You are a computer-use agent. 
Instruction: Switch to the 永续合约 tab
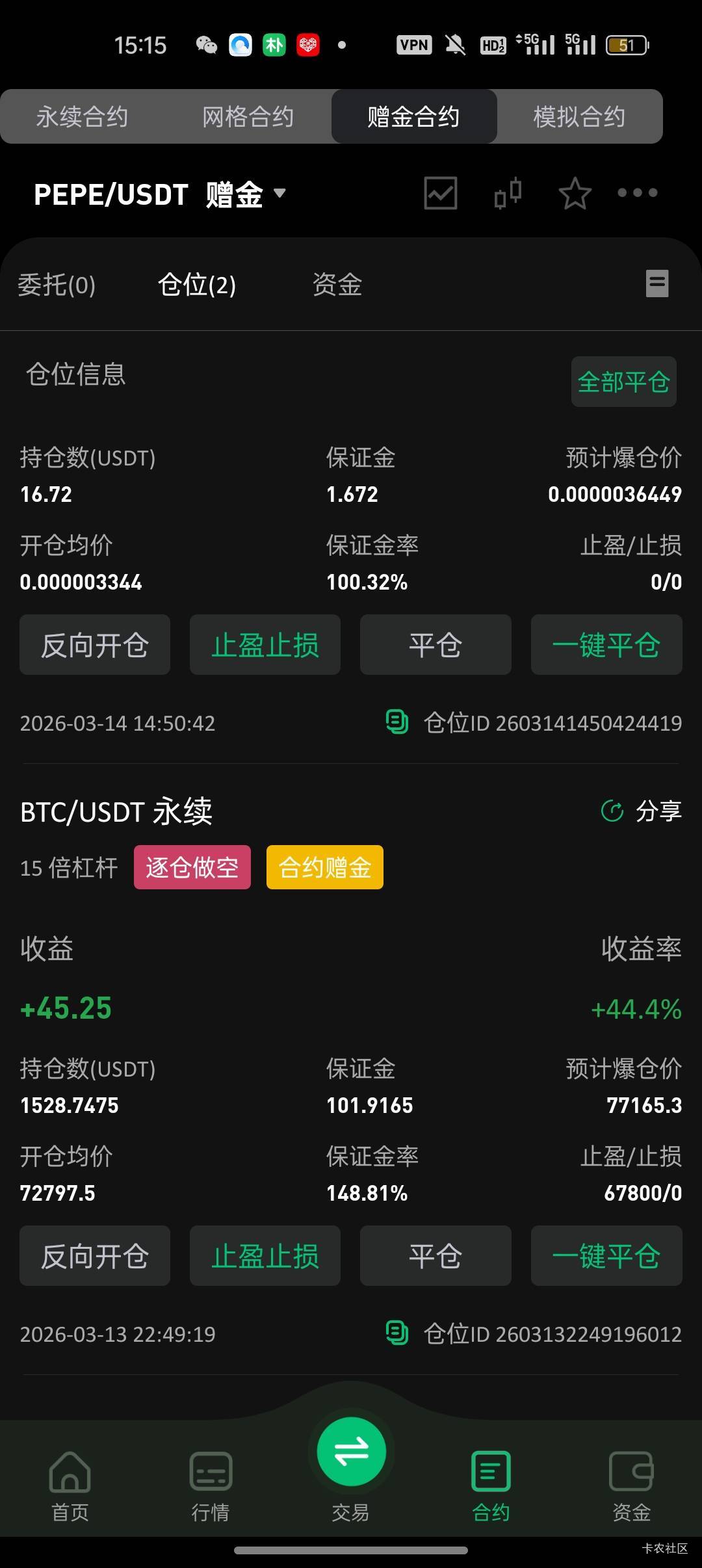83,117
